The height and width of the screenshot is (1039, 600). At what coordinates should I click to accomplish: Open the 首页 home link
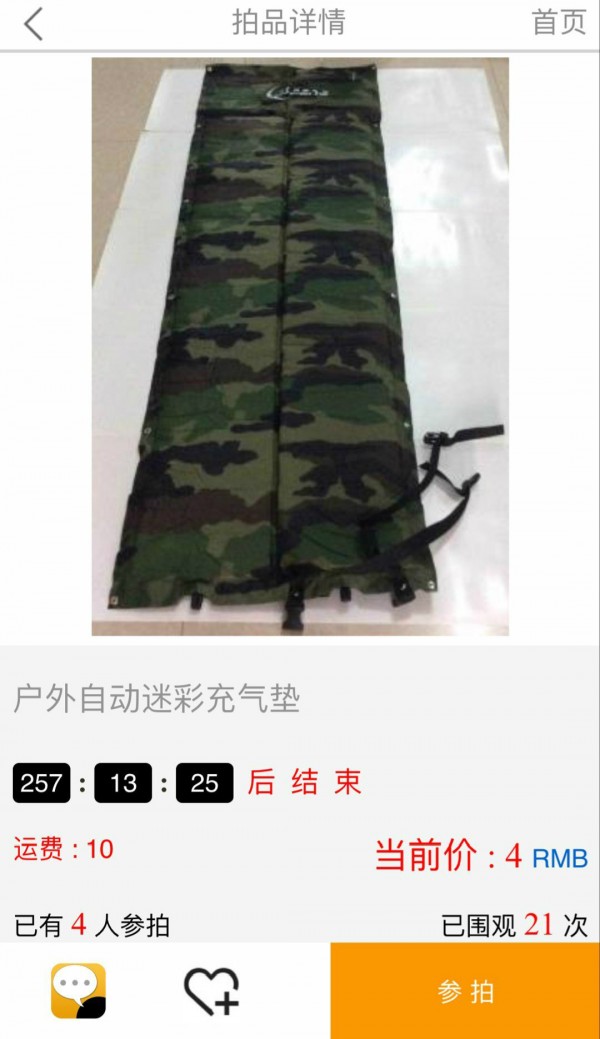558,23
